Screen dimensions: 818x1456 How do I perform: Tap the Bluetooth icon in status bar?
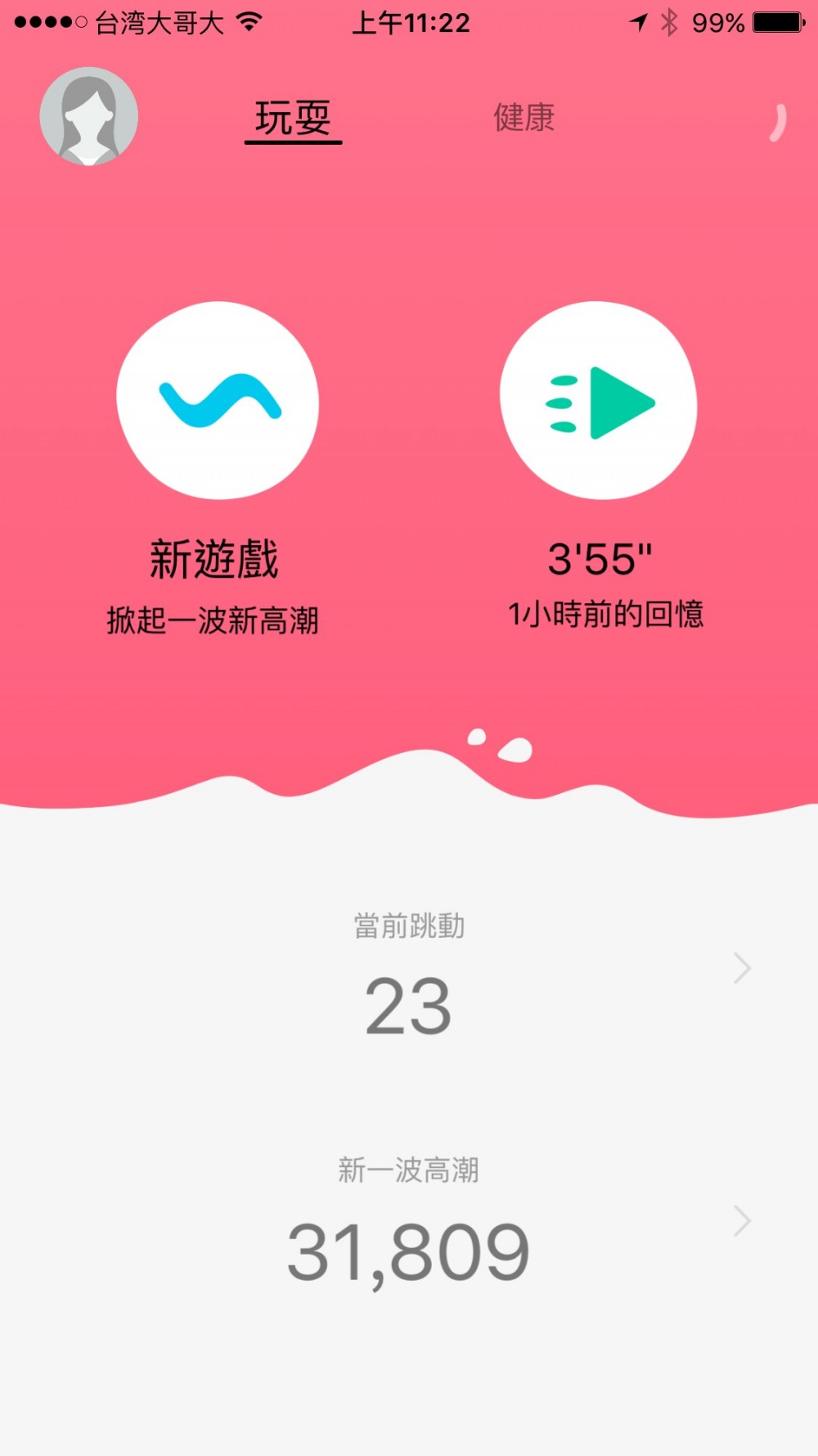pyautogui.click(x=671, y=22)
